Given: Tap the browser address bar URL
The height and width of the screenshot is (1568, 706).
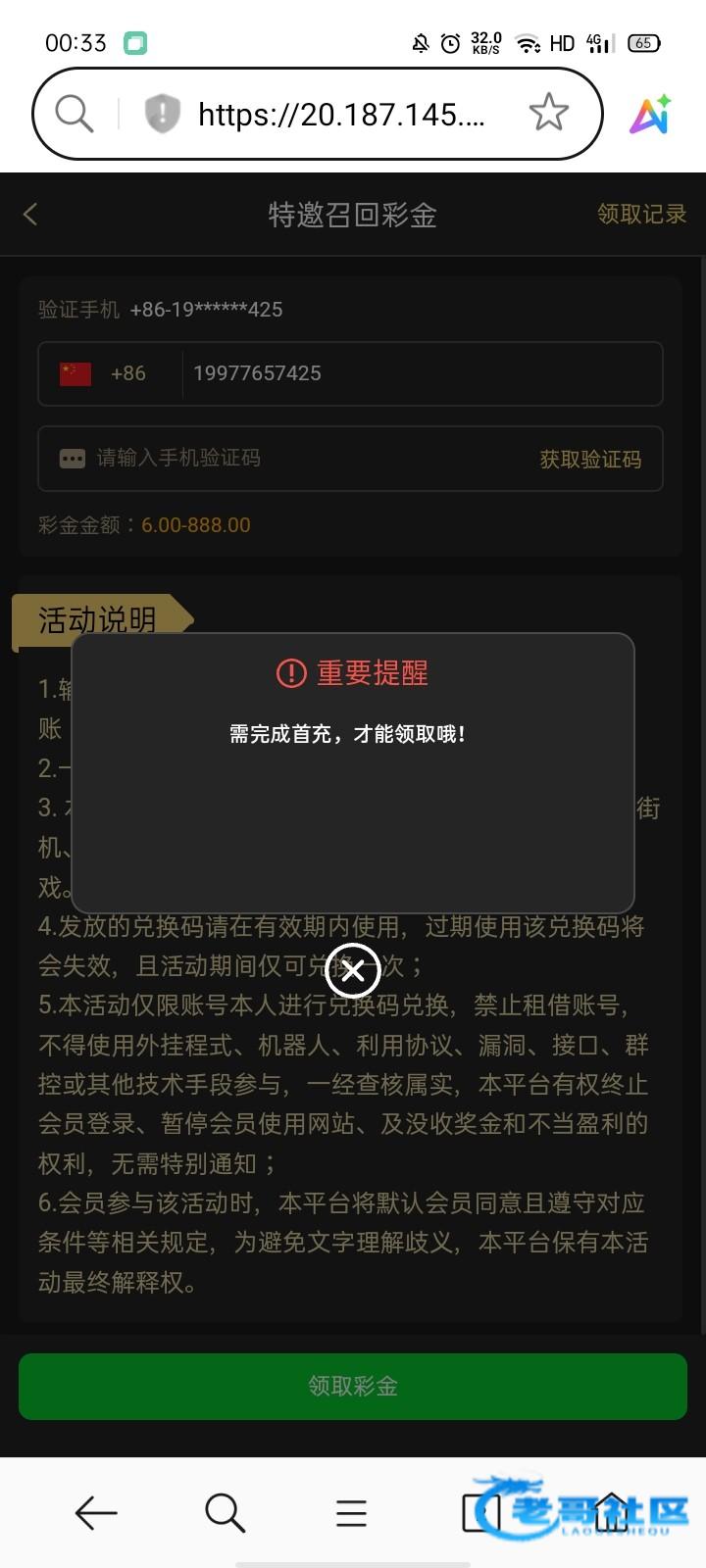Looking at the screenshot, I should point(341,115).
